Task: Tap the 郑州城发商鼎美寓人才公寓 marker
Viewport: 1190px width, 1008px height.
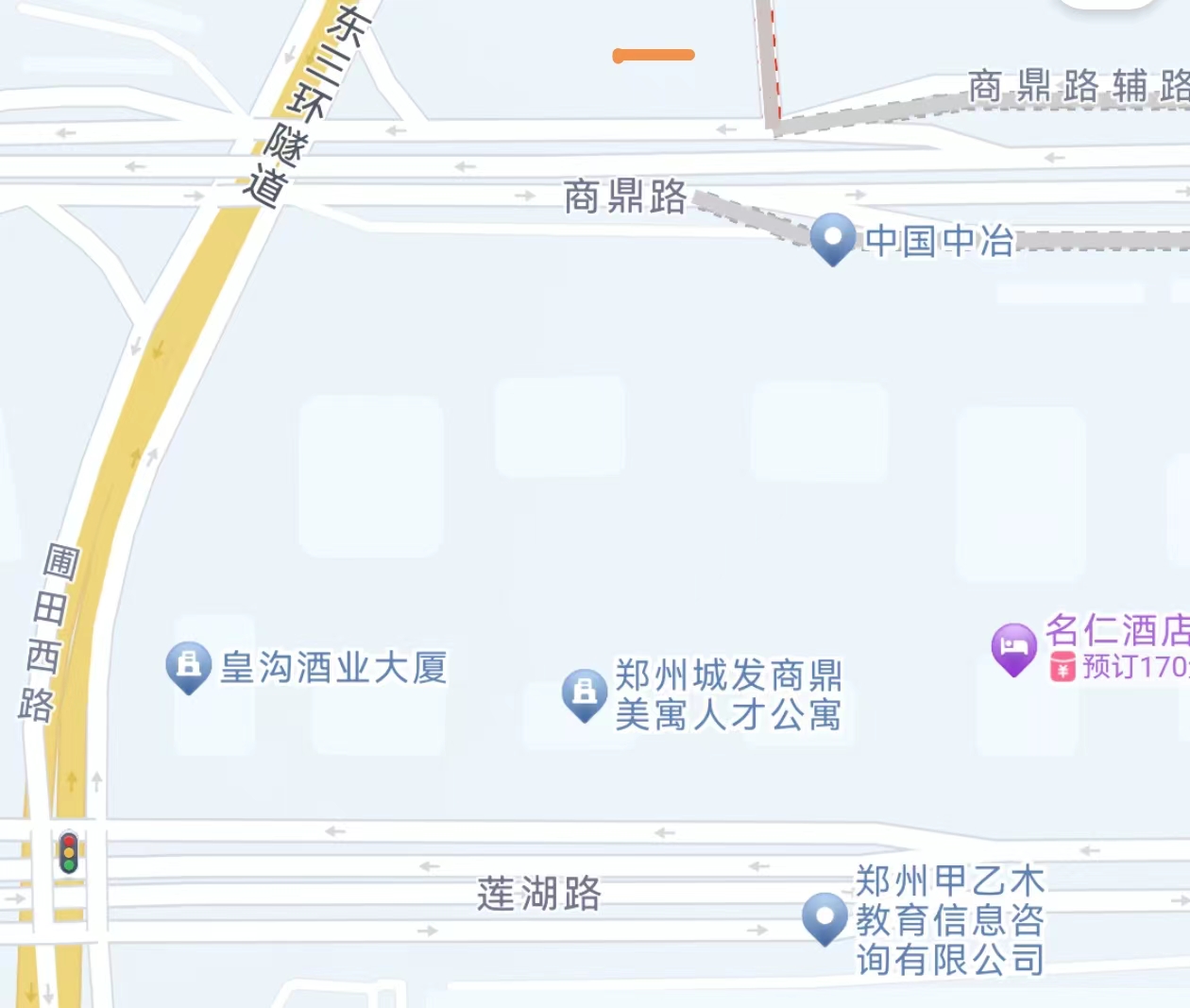Action: pyautogui.click(x=584, y=693)
